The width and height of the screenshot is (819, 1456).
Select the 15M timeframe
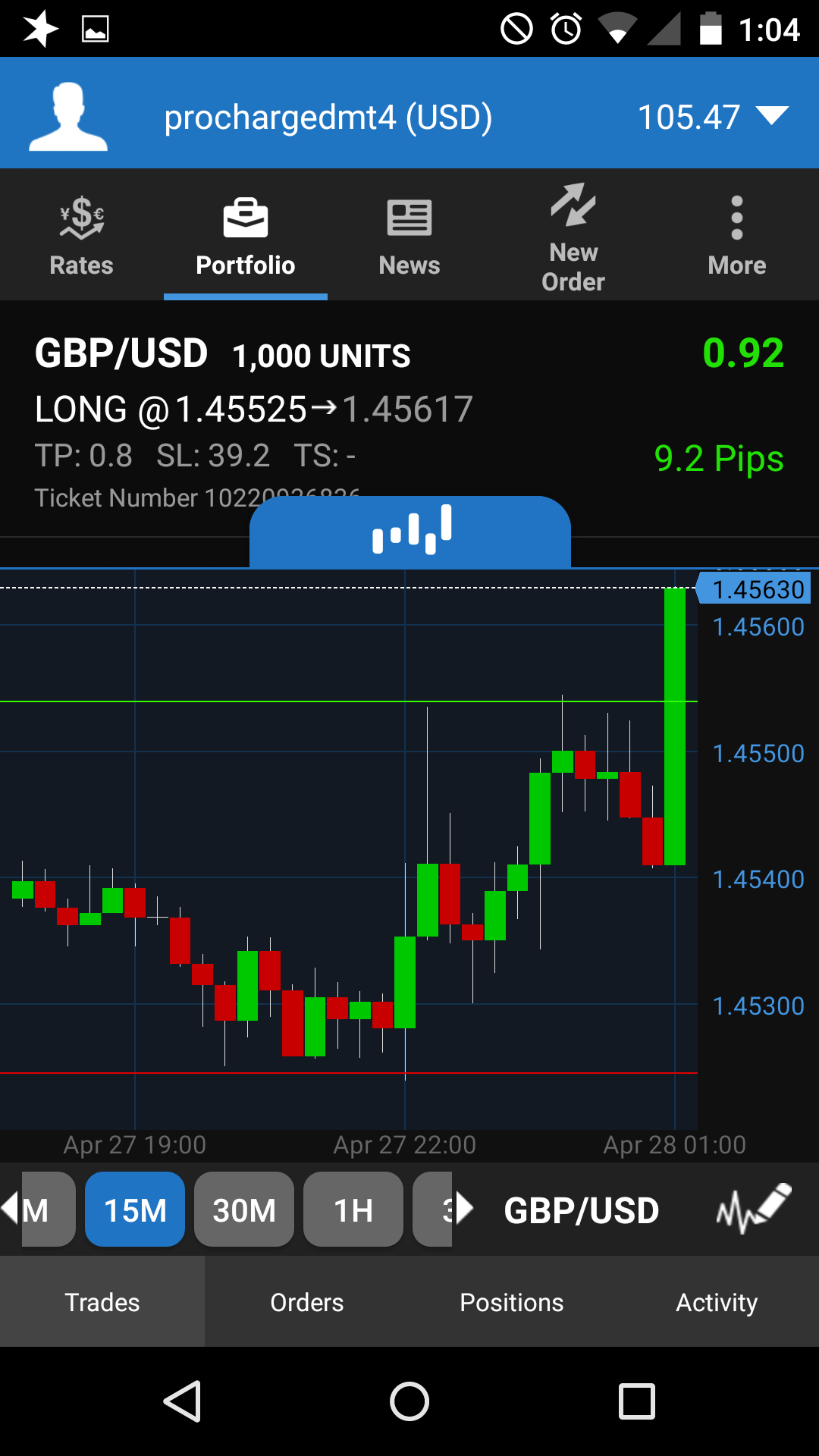pos(135,1210)
